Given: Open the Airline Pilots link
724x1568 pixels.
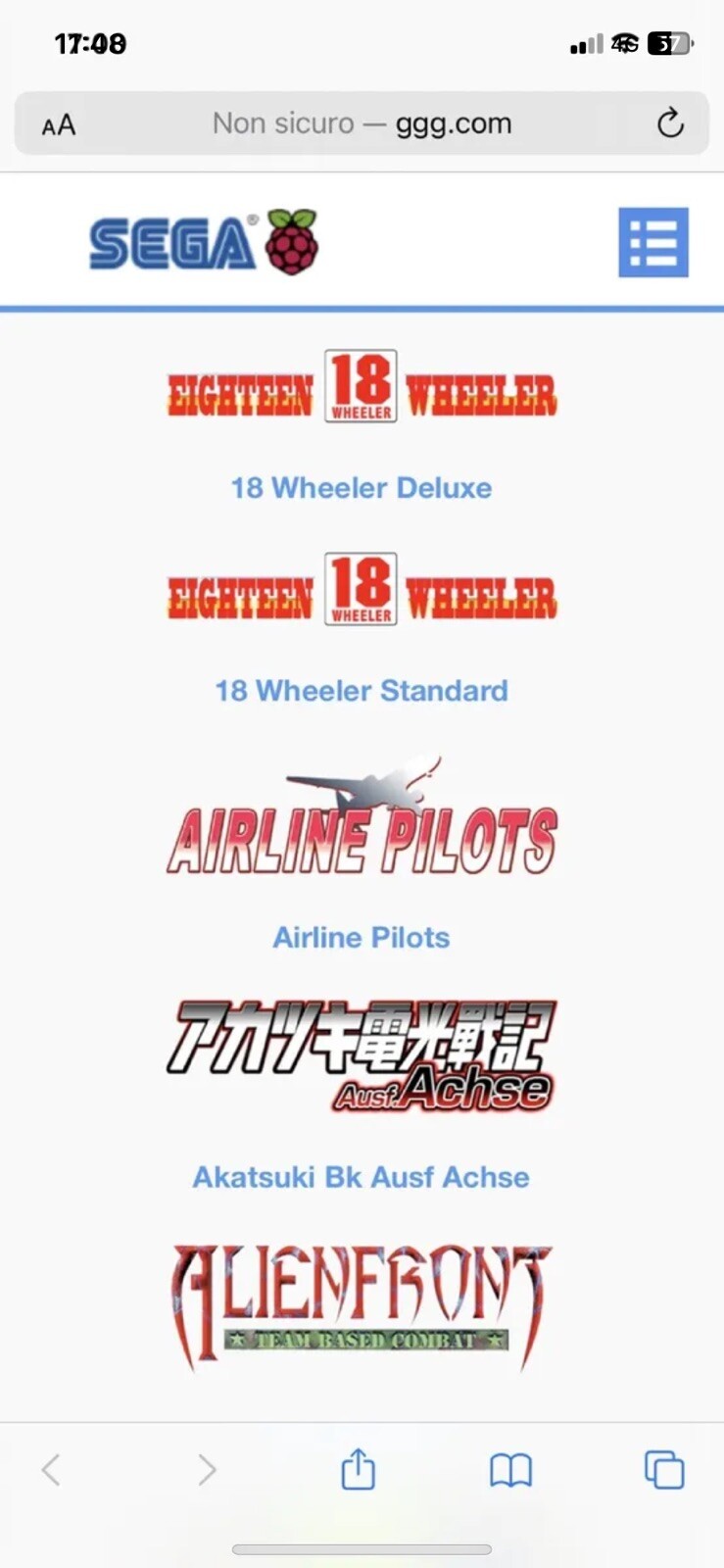Looking at the screenshot, I should [362, 938].
